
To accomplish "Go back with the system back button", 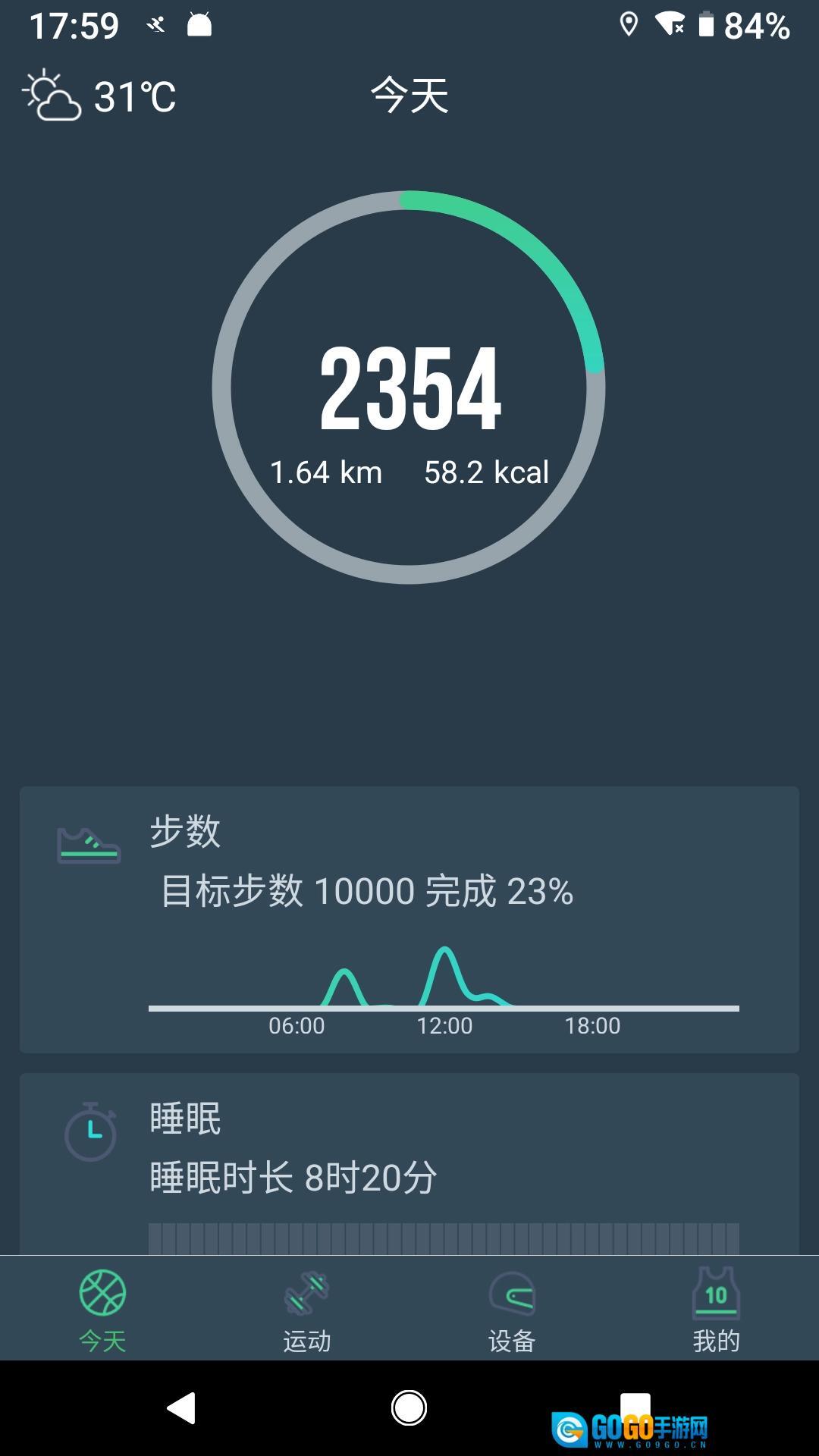I will click(x=182, y=1408).
